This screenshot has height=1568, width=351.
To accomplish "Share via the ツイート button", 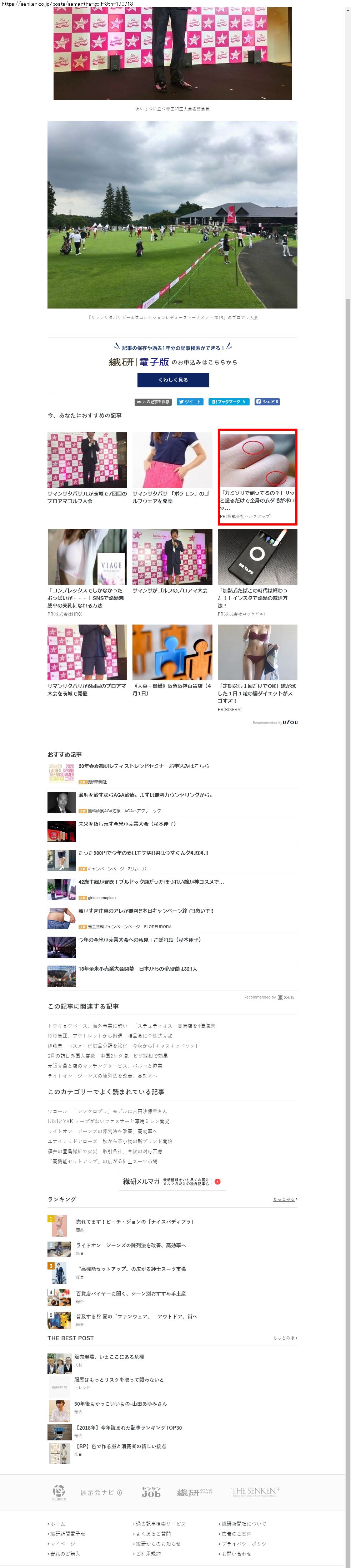I will (x=190, y=402).
